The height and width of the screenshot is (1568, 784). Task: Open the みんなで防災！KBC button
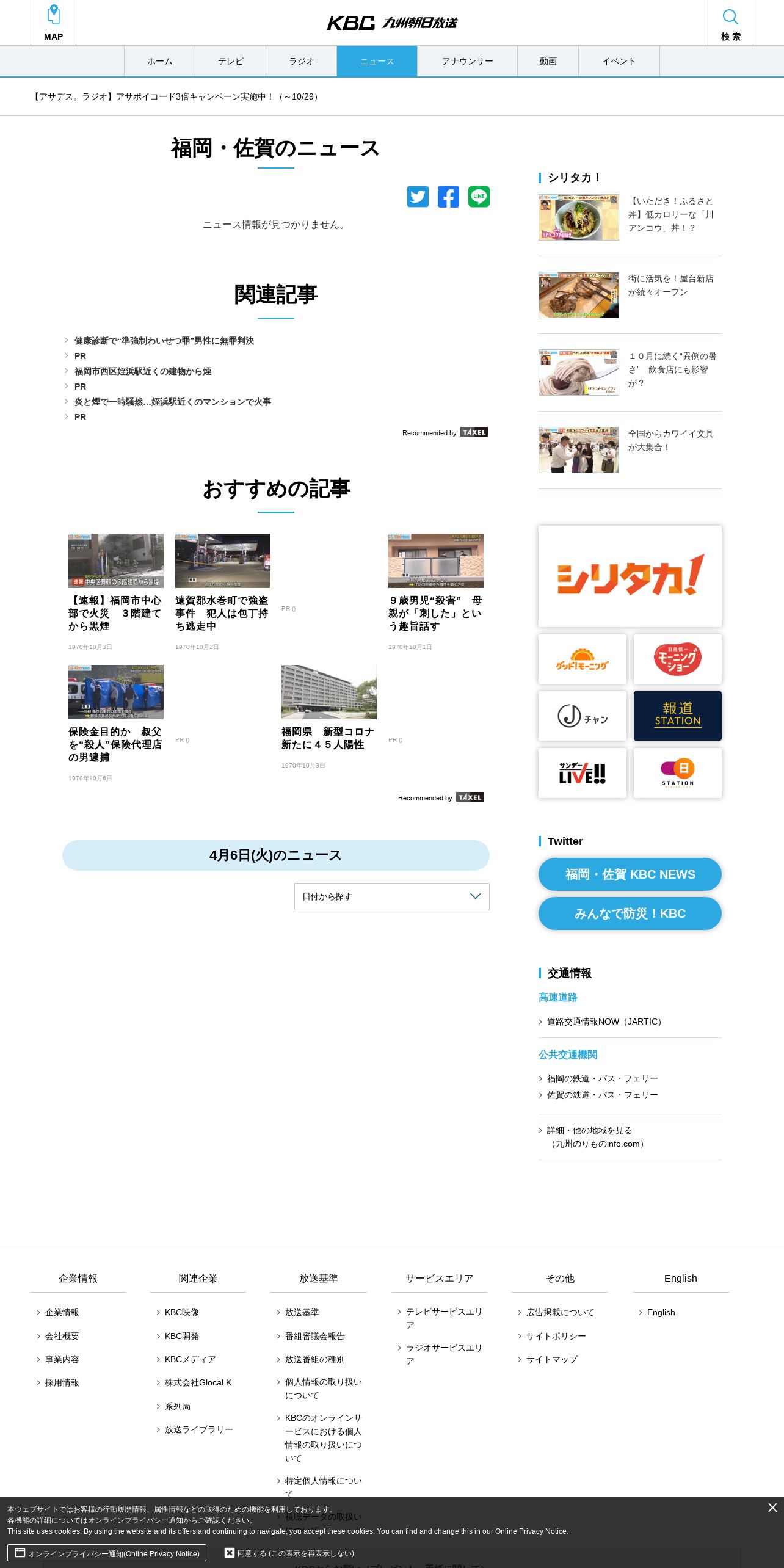click(630, 913)
